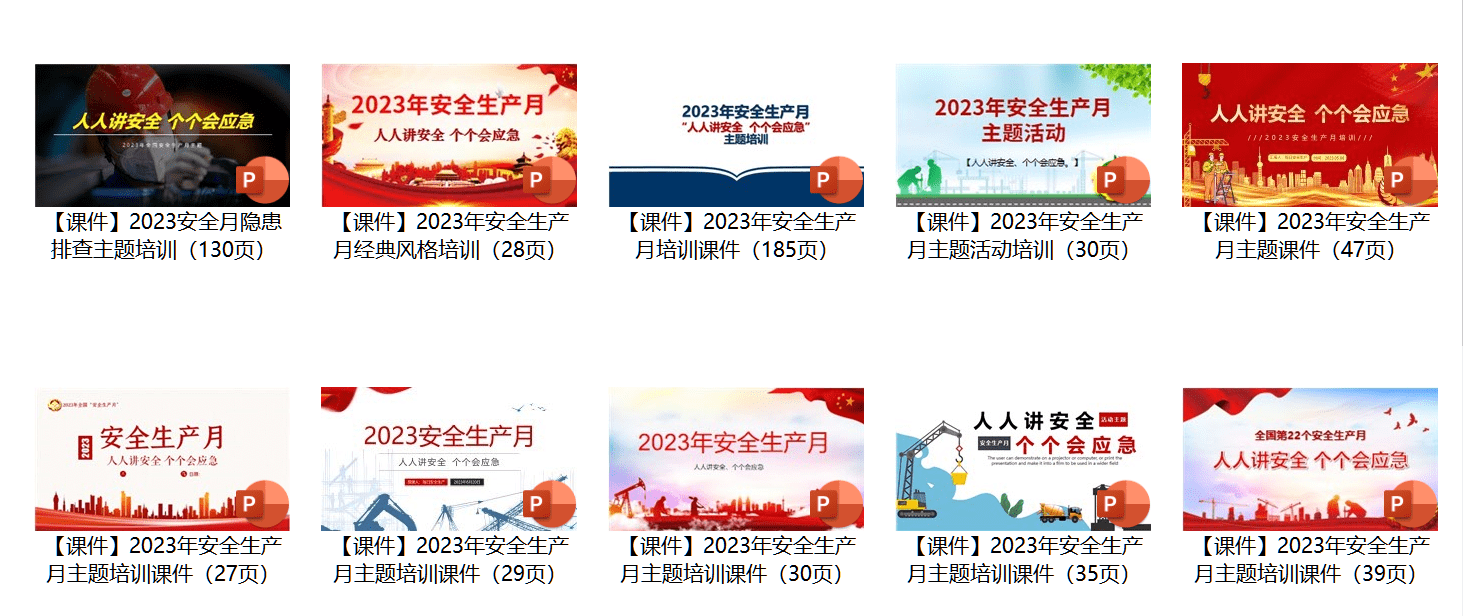Select the 29-page 主题培训课件 file
Screen dimensions: 1463x616
point(449,459)
